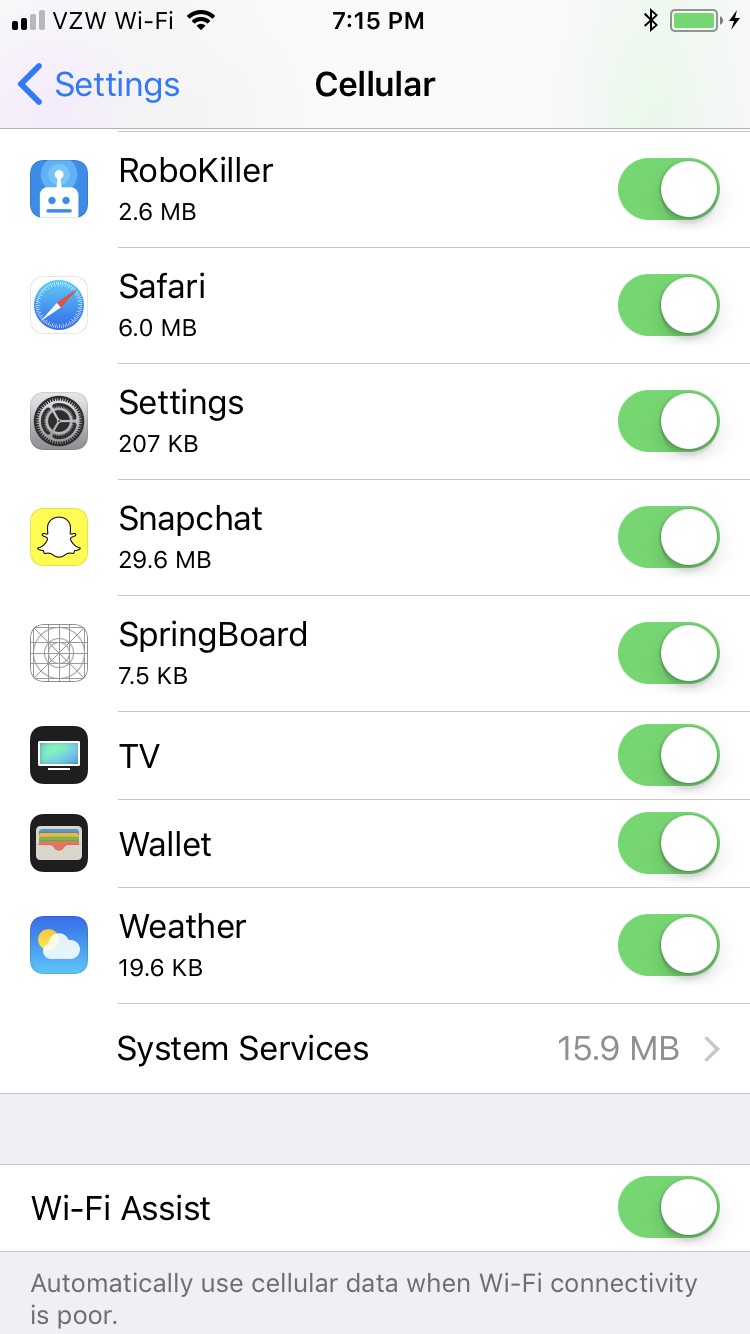
Task: Toggle the SpringBoard cellular switch
Action: point(669,653)
